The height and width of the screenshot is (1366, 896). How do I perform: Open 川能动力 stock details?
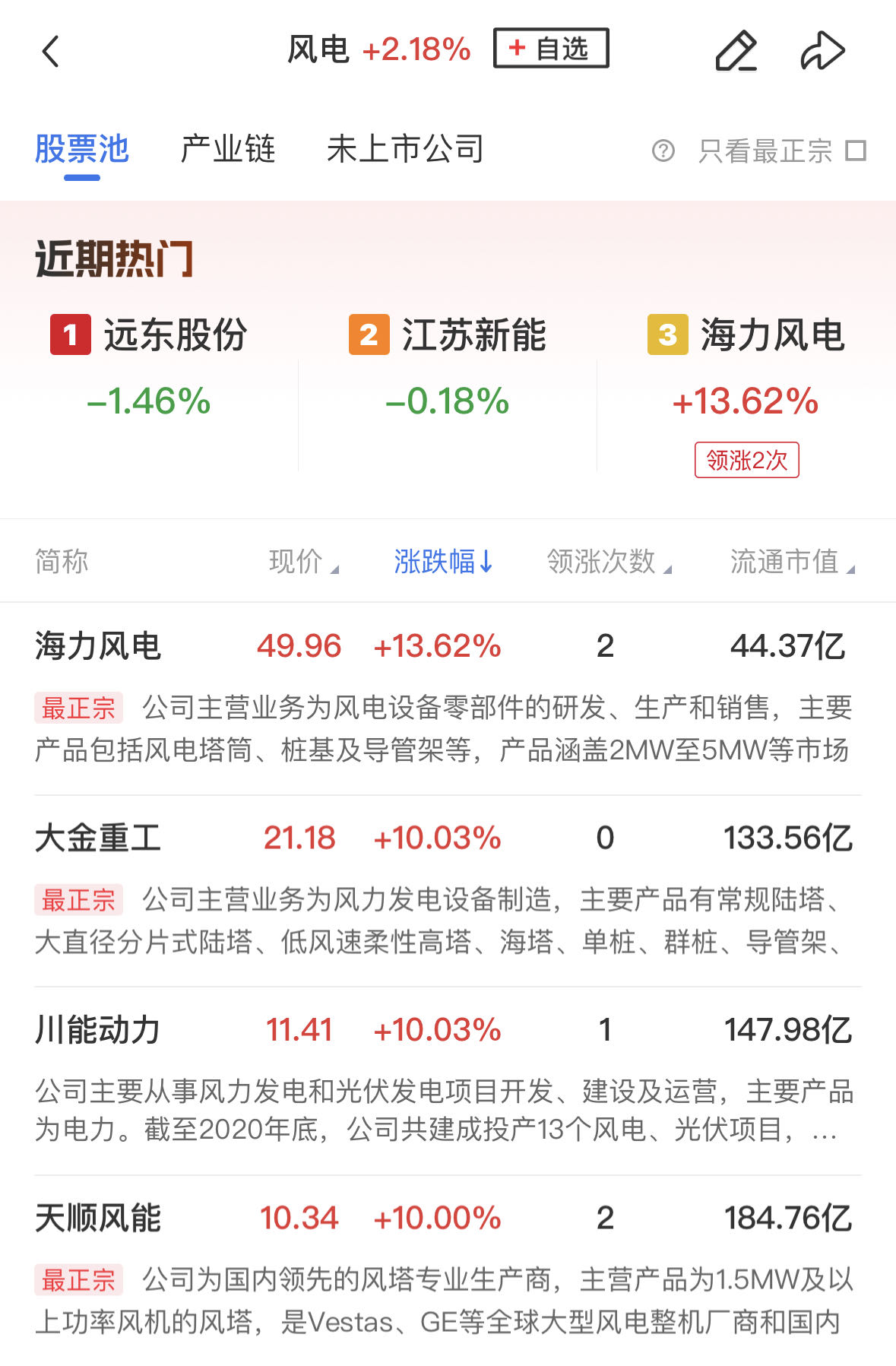coord(98,1030)
